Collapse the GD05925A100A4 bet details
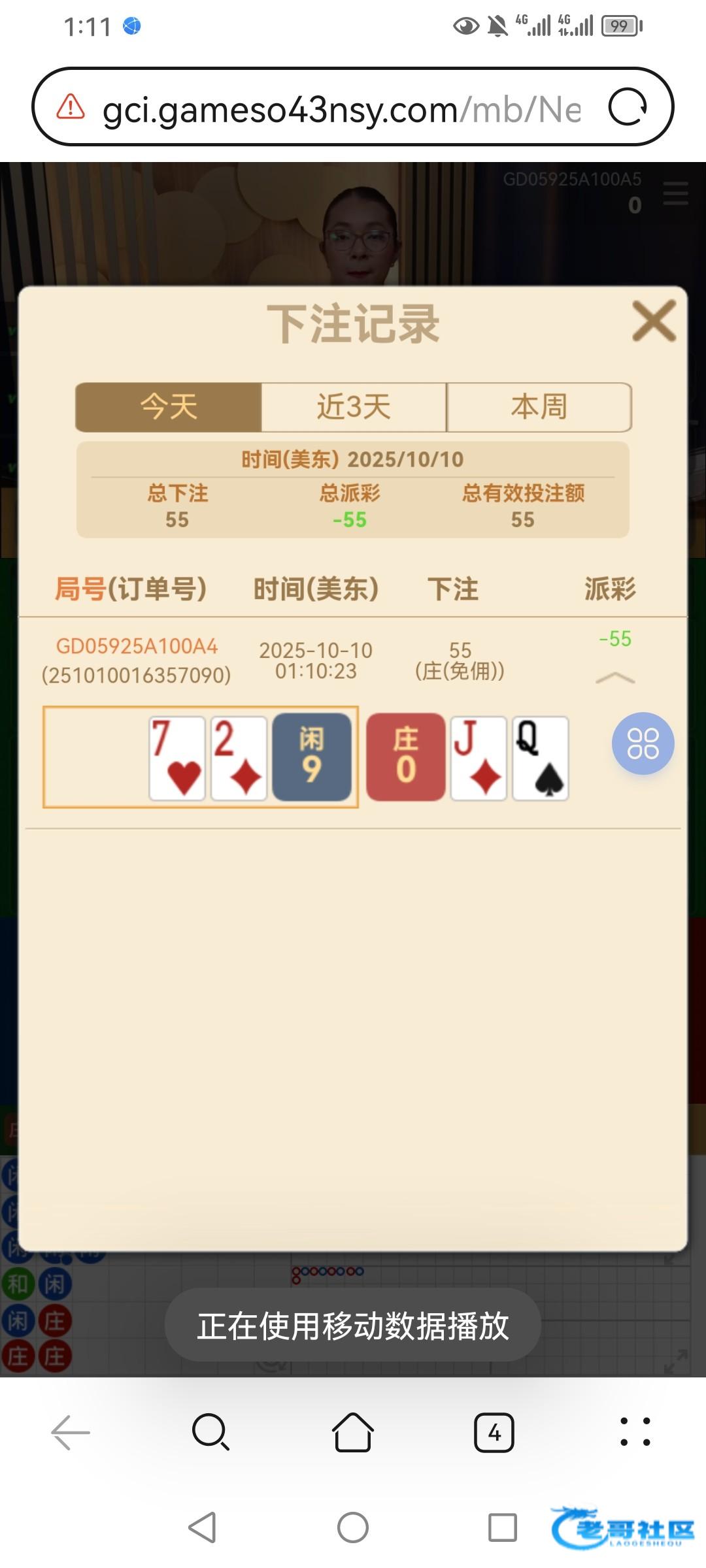 tap(615, 678)
